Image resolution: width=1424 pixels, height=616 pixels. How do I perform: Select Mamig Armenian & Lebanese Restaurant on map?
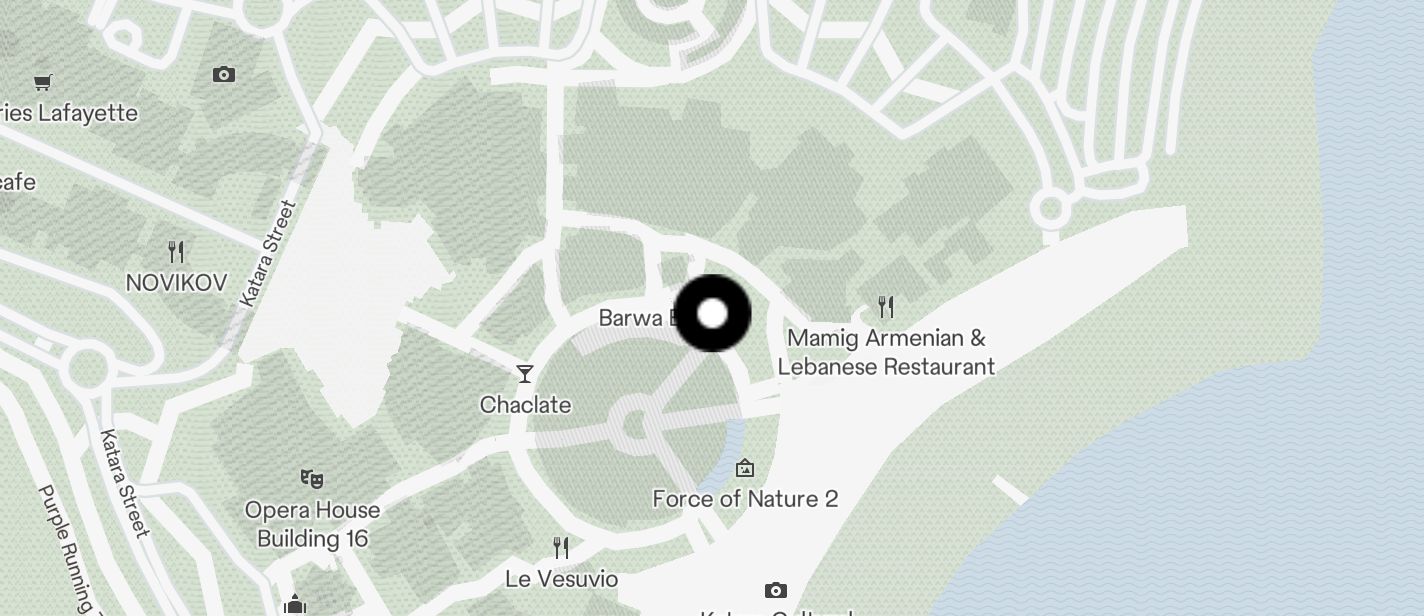[886, 306]
